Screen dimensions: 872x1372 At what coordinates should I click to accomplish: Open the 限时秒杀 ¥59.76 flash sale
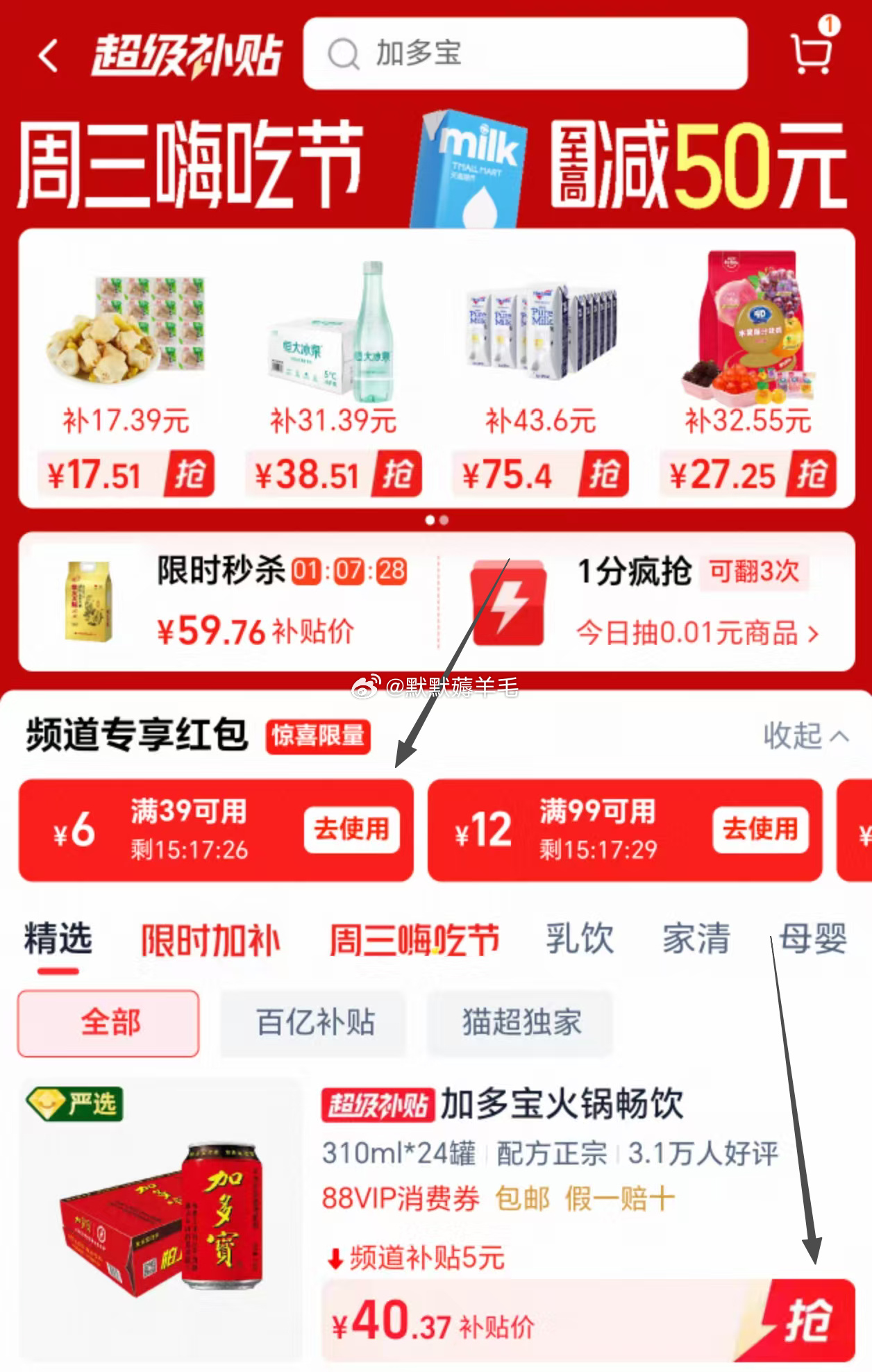point(229,601)
